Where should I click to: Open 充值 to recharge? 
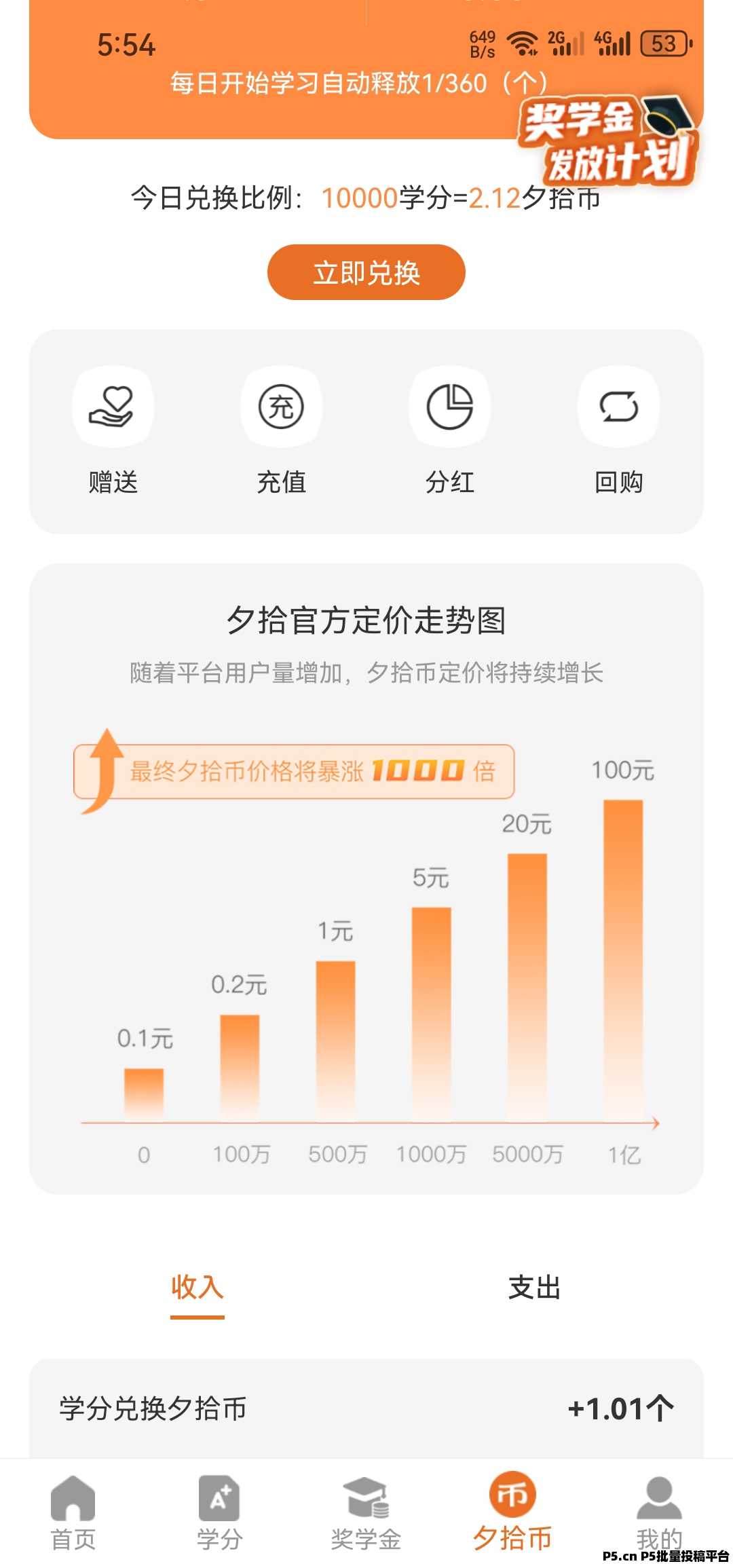coord(282,430)
